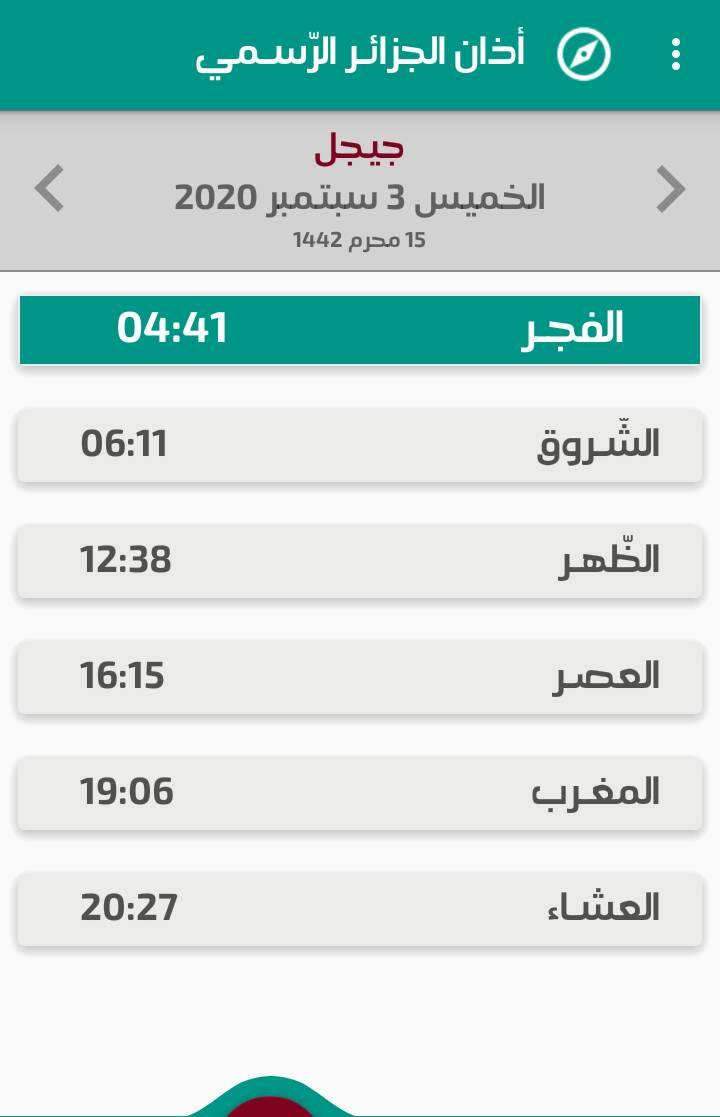This screenshot has height=1117, width=720.
Task: Select the الظهر 12:38 prayer row
Action: pos(360,561)
